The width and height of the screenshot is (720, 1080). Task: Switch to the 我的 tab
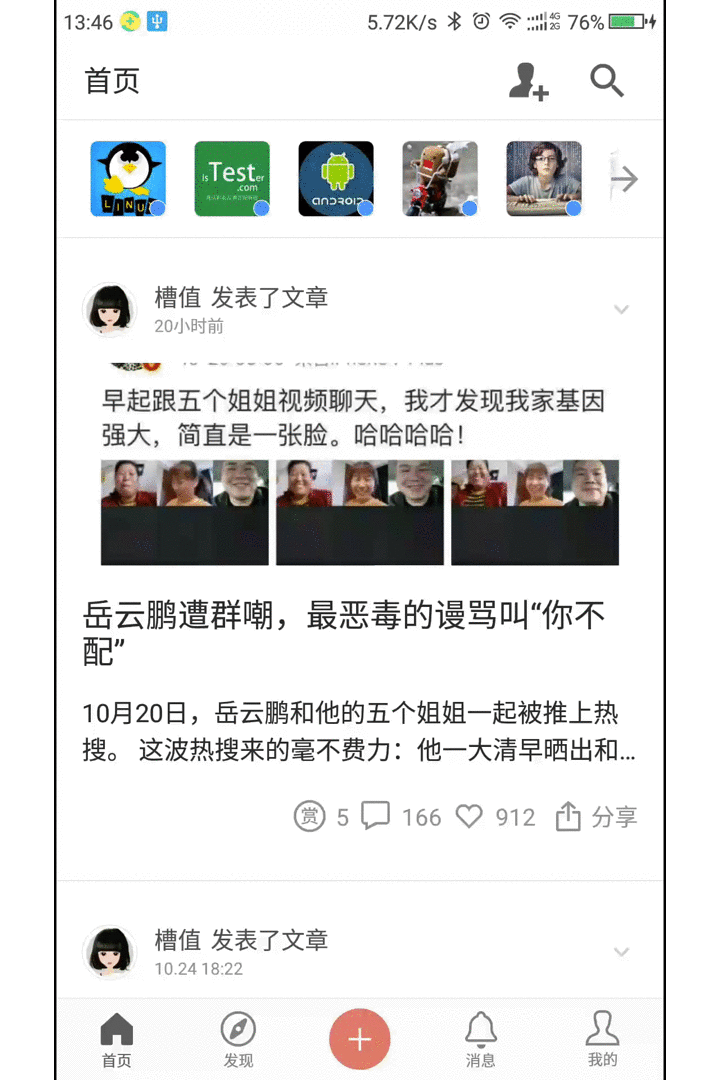click(602, 1040)
